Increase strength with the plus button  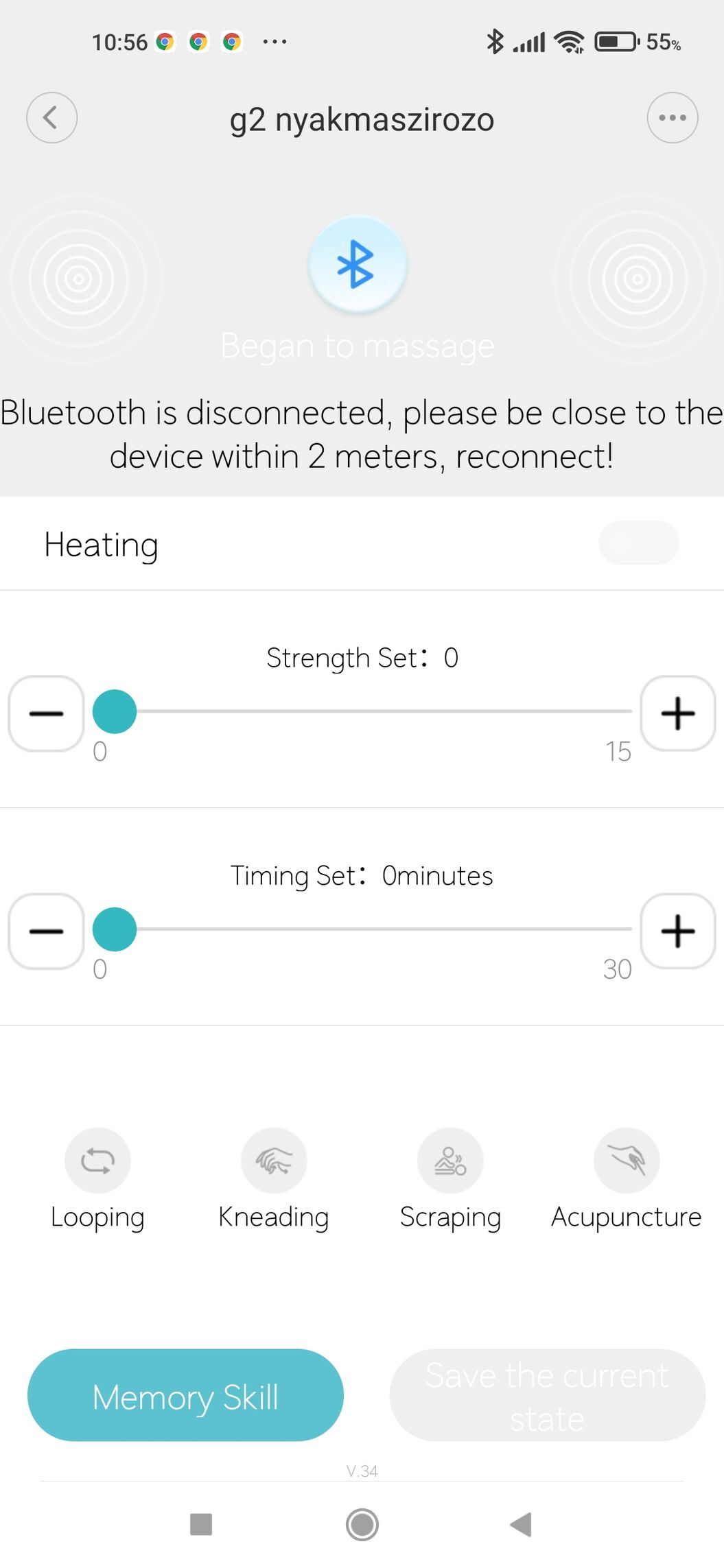(678, 713)
